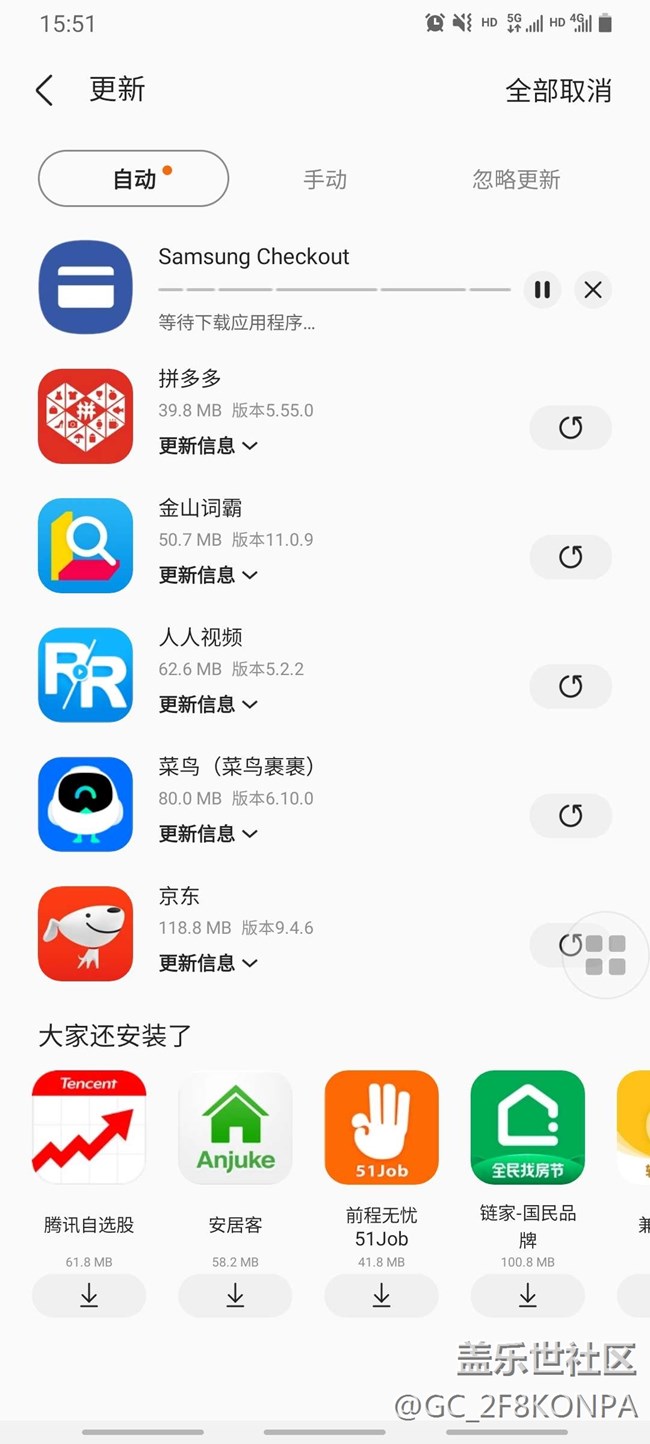This screenshot has width=650, height=1444.
Task: Download 腾讯自选股
Action: [x=89, y=1295]
